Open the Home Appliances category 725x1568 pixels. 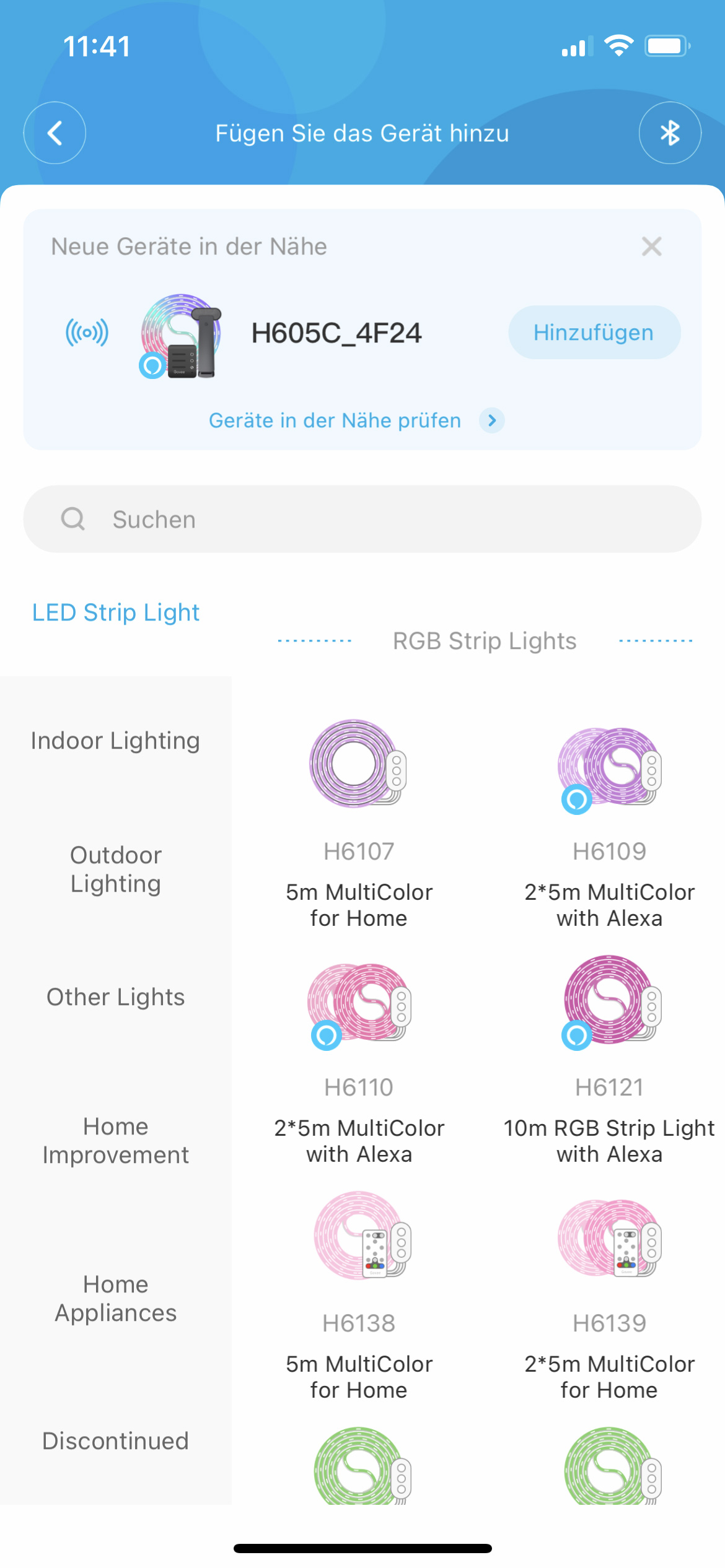click(116, 1298)
